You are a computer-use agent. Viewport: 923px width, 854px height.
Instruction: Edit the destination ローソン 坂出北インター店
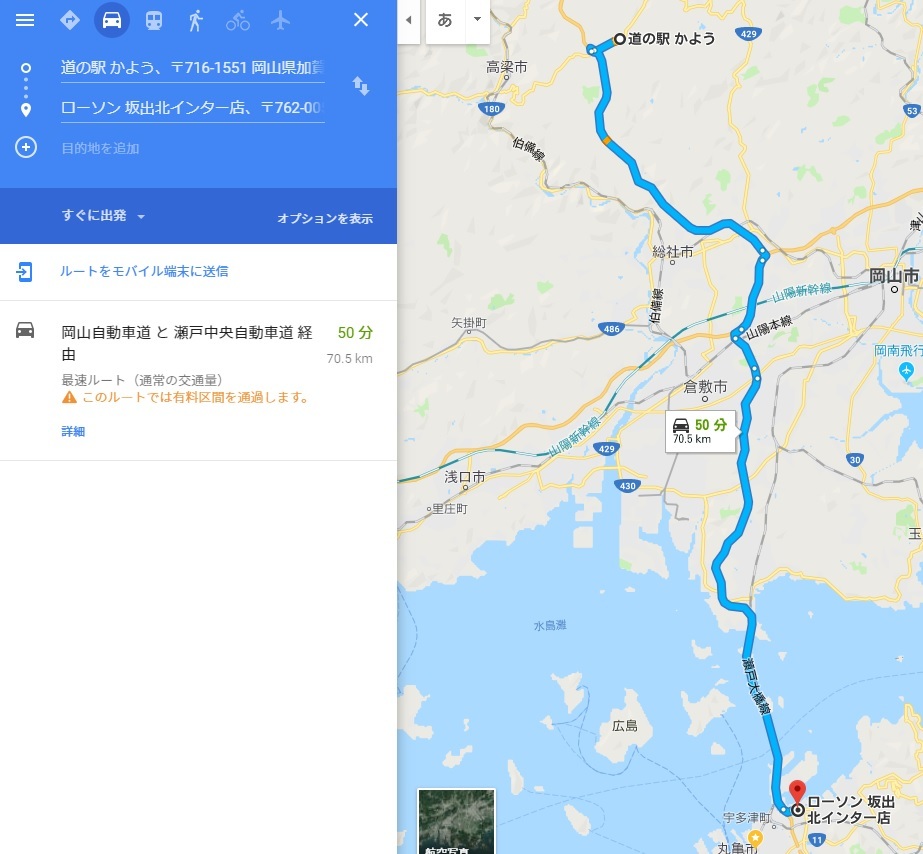tap(192, 107)
